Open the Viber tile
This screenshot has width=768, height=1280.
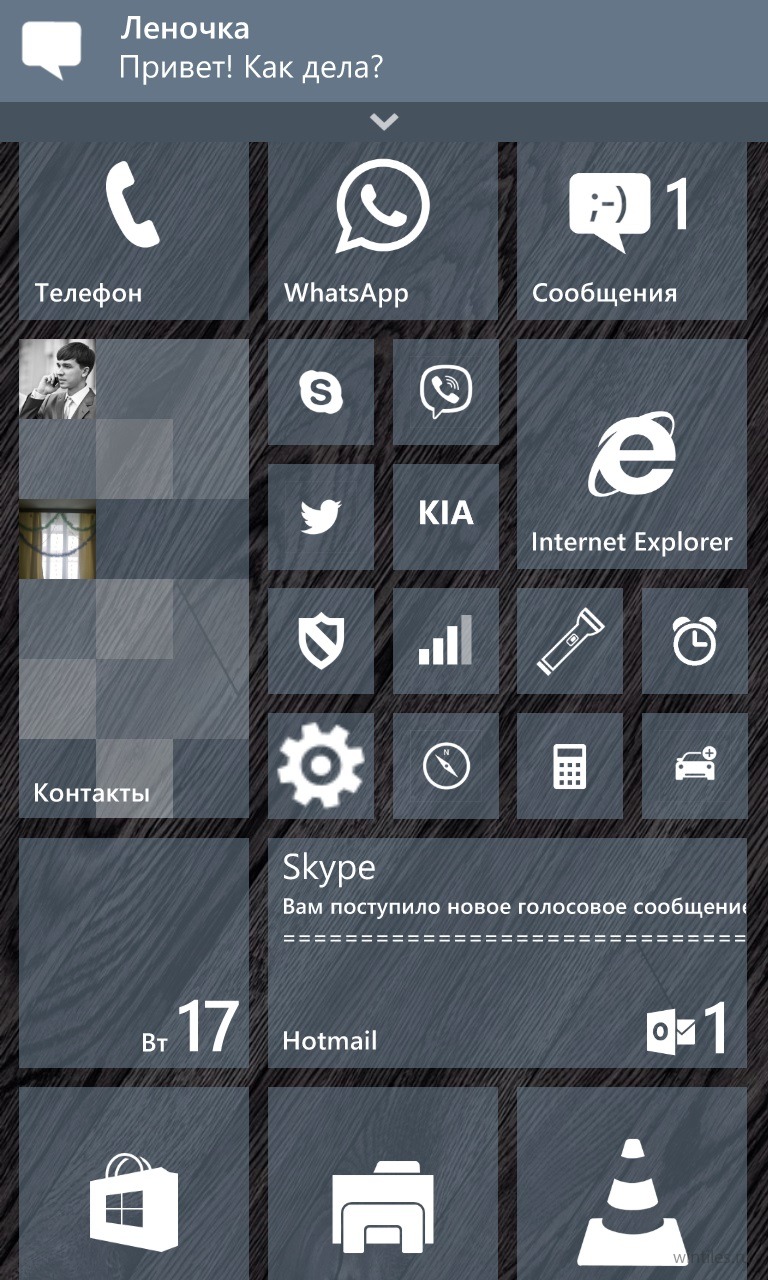(446, 392)
